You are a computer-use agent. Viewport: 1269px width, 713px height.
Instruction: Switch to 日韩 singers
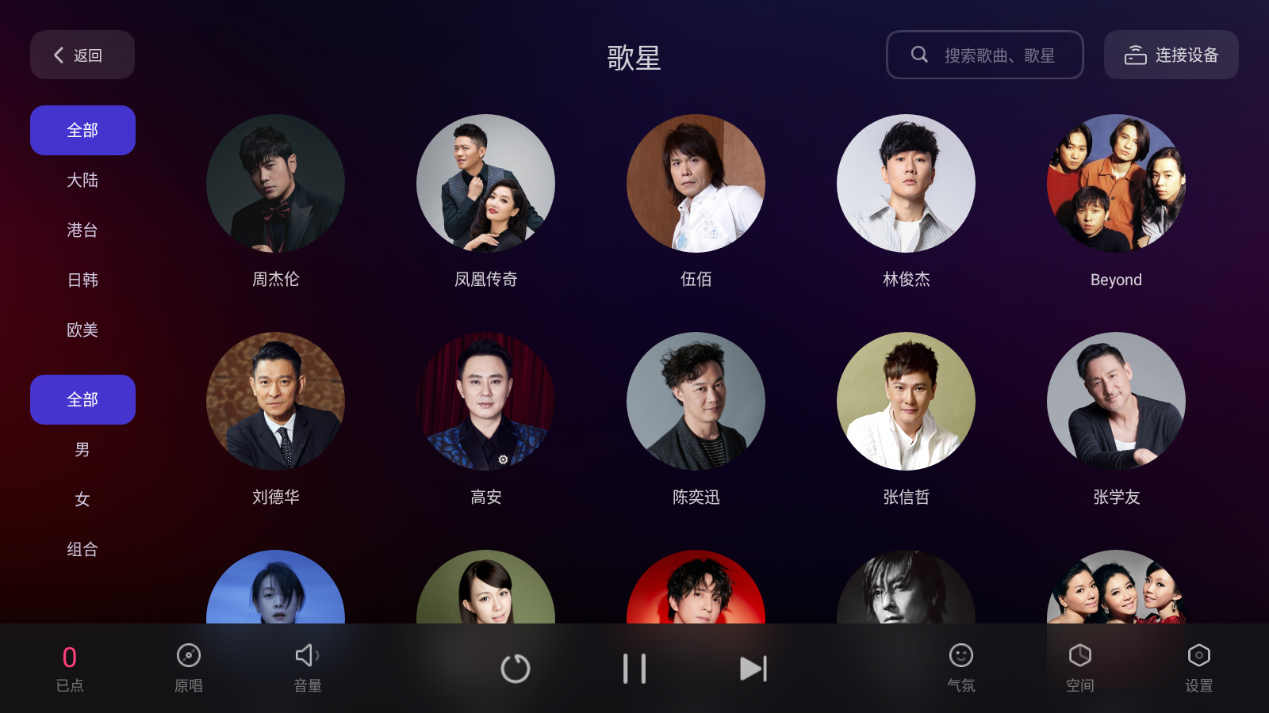click(x=82, y=280)
